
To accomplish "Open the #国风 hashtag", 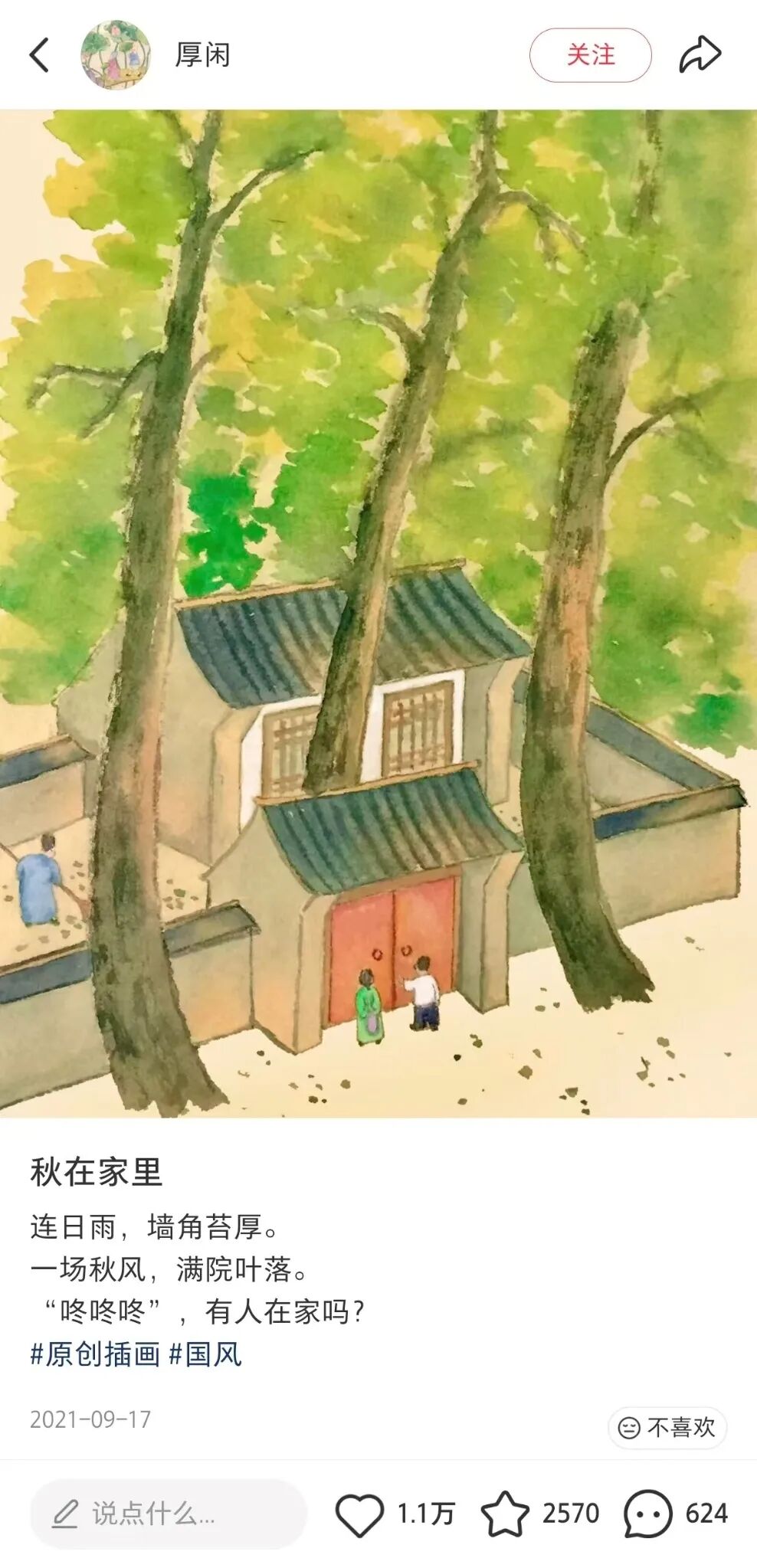I will (205, 1354).
